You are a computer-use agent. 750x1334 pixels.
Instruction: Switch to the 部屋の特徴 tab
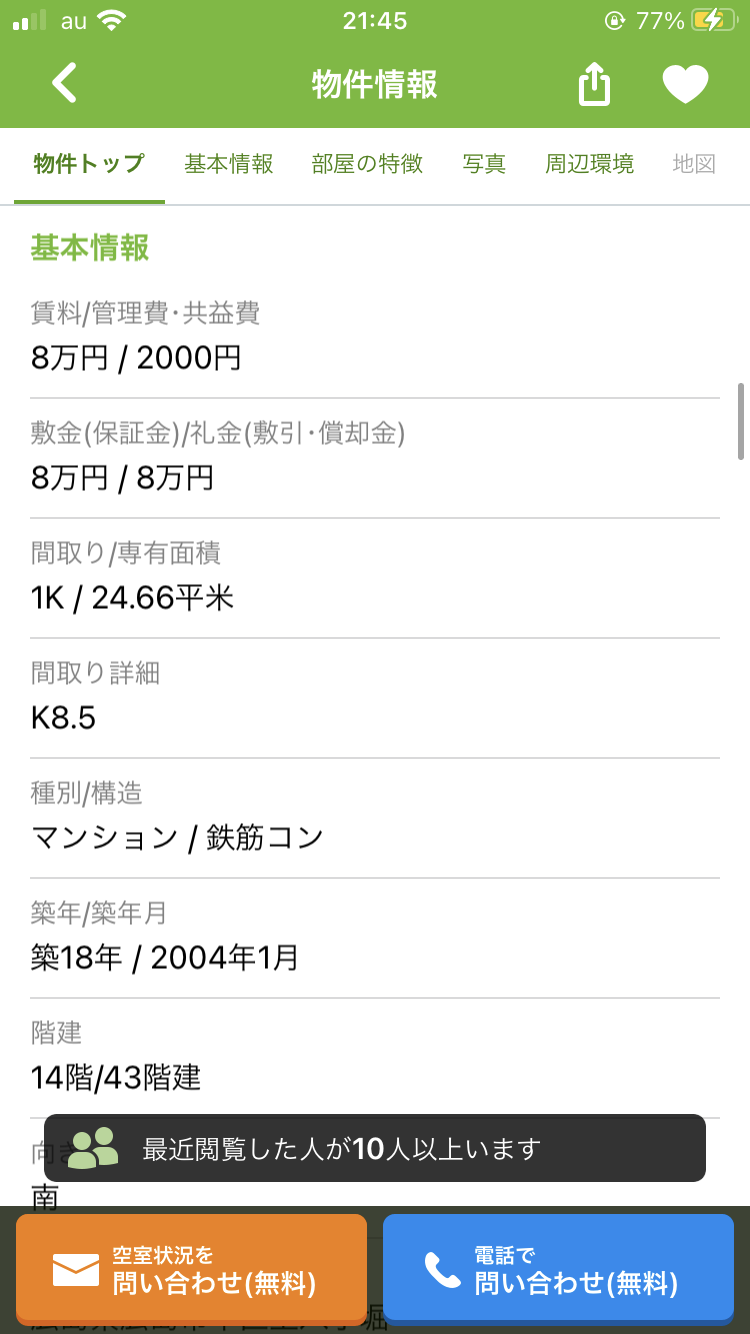tap(367, 164)
